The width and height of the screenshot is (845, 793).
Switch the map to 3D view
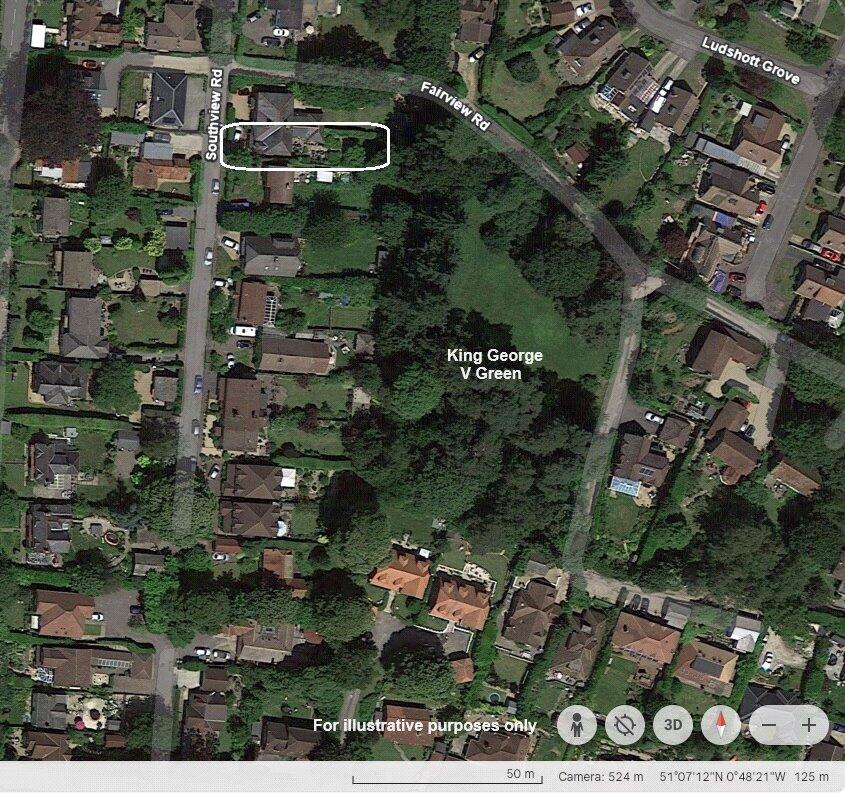click(673, 725)
